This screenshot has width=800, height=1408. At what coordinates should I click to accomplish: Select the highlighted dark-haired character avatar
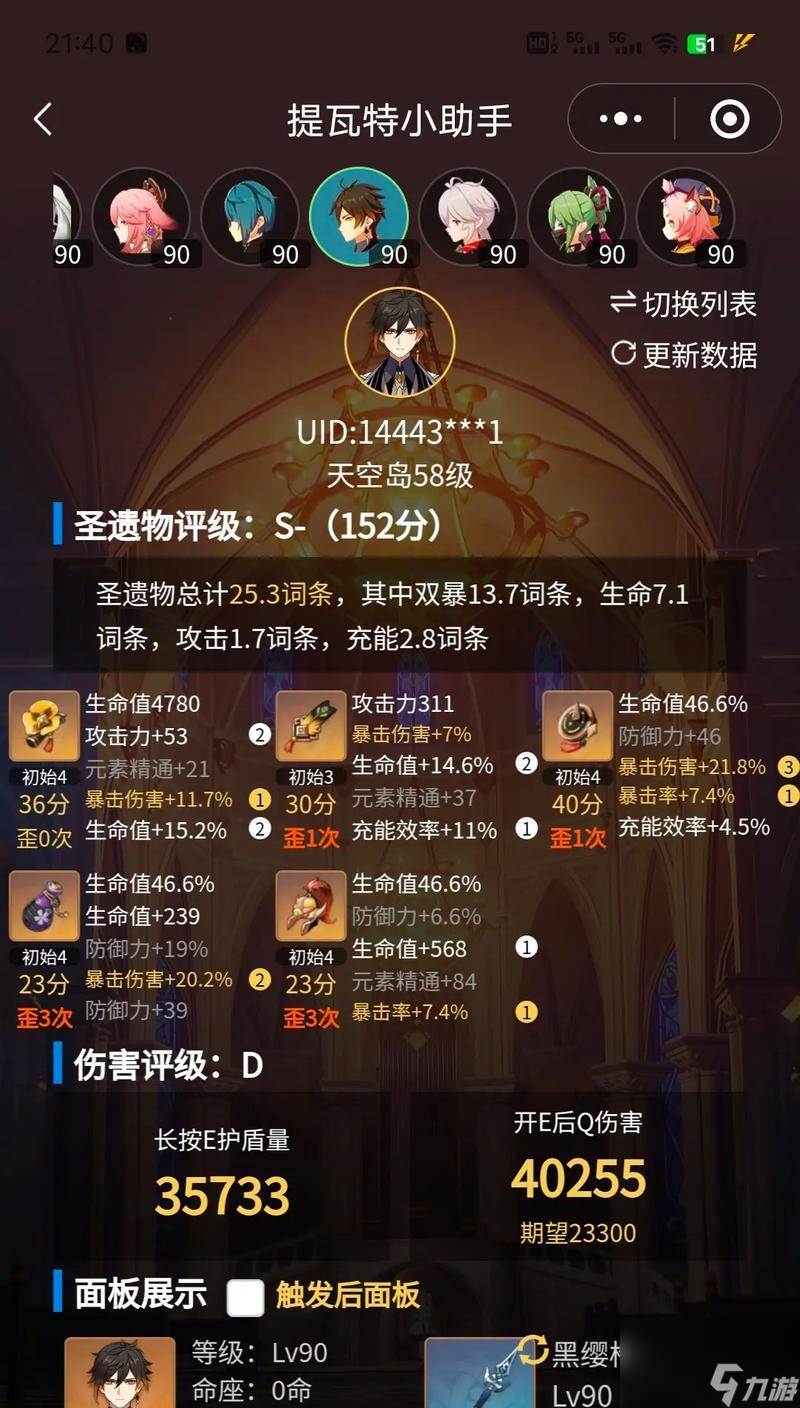tap(358, 217)
